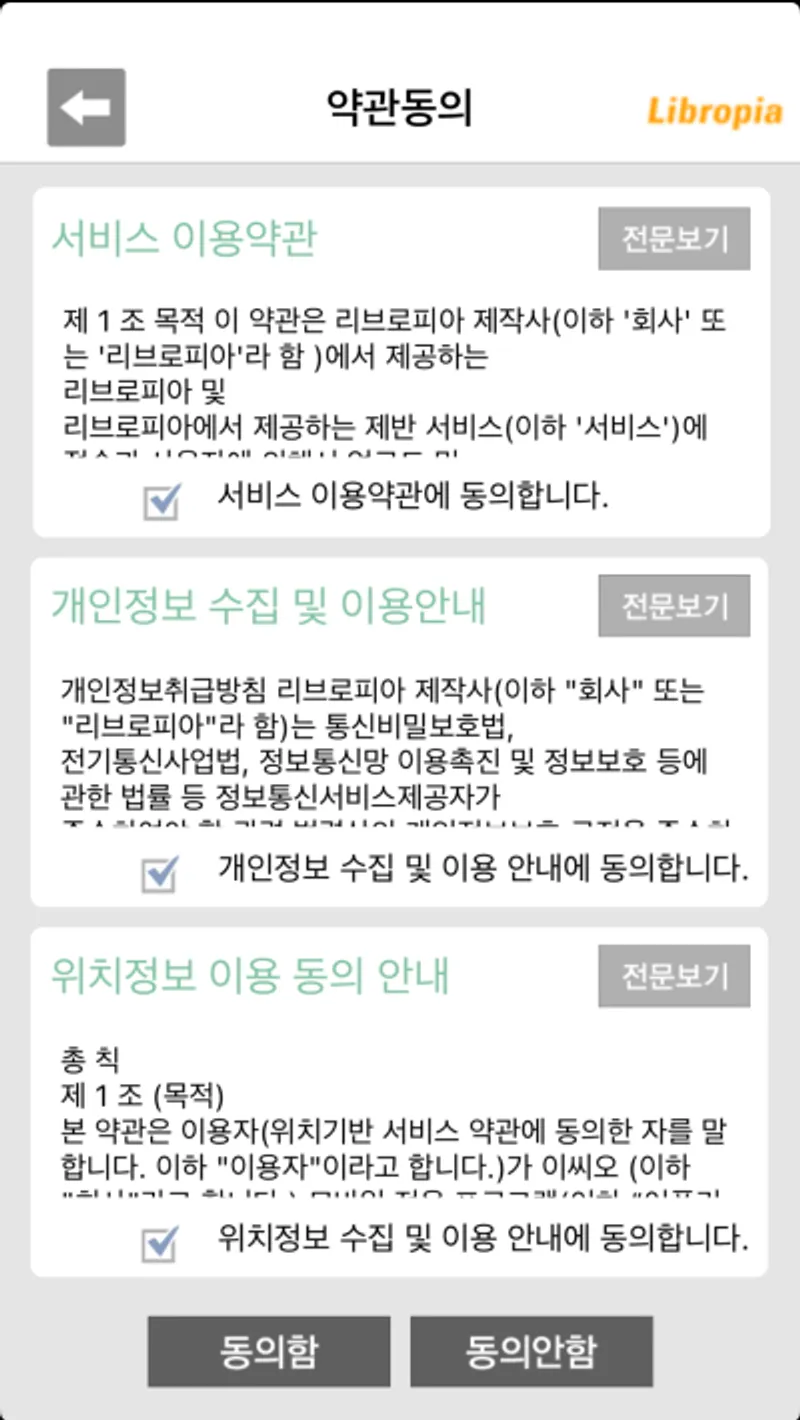The height and width of the screenshot is (1420, 800).
Task: Open 전문보기 for 개인정보 수집 및 이용안내
Action: pos(674,606)
